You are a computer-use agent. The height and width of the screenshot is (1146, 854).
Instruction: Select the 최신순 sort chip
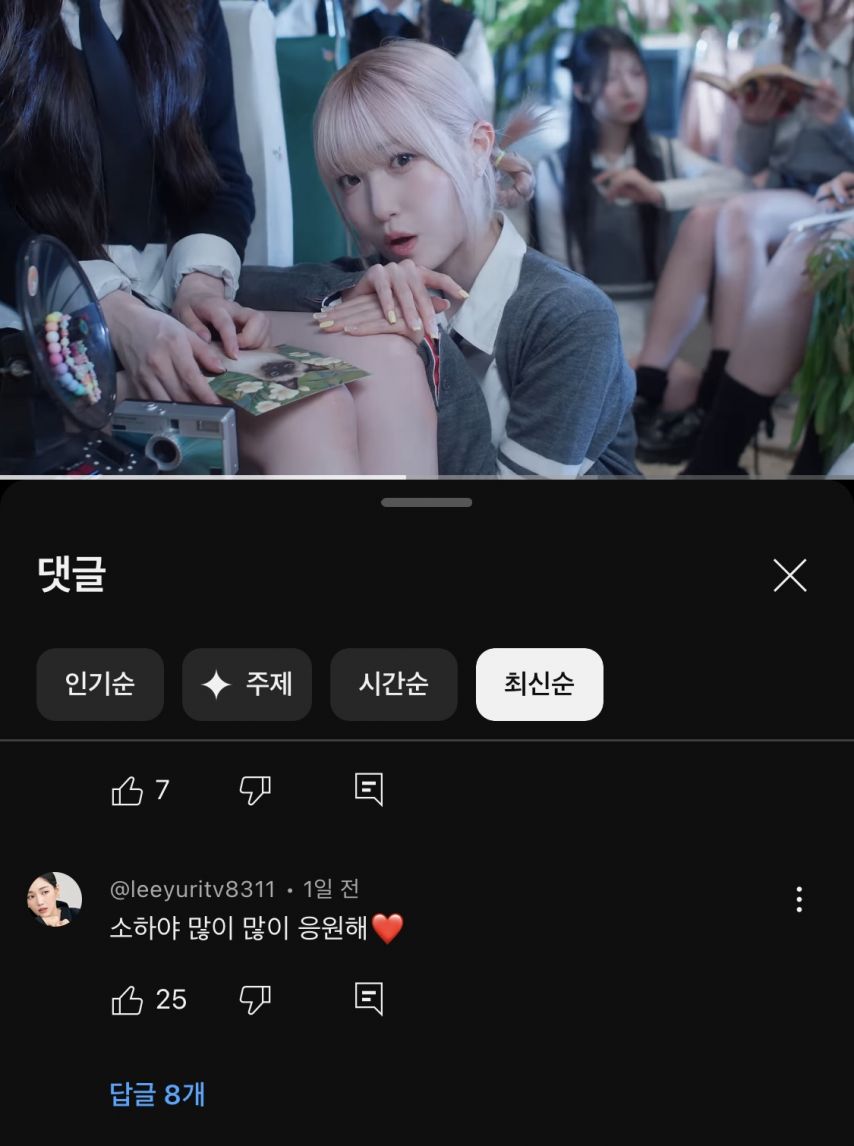click(x=539, y=684)
